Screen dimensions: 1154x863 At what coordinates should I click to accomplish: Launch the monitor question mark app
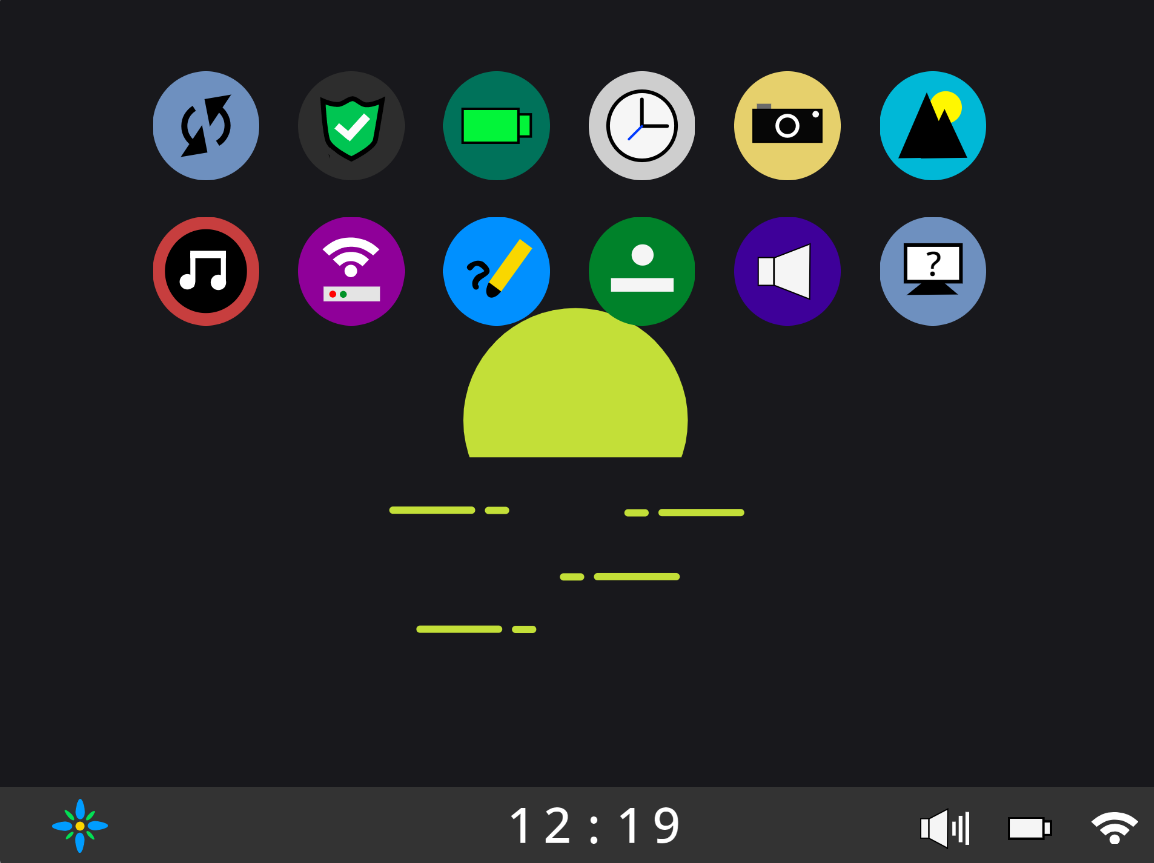click(933, 271)
